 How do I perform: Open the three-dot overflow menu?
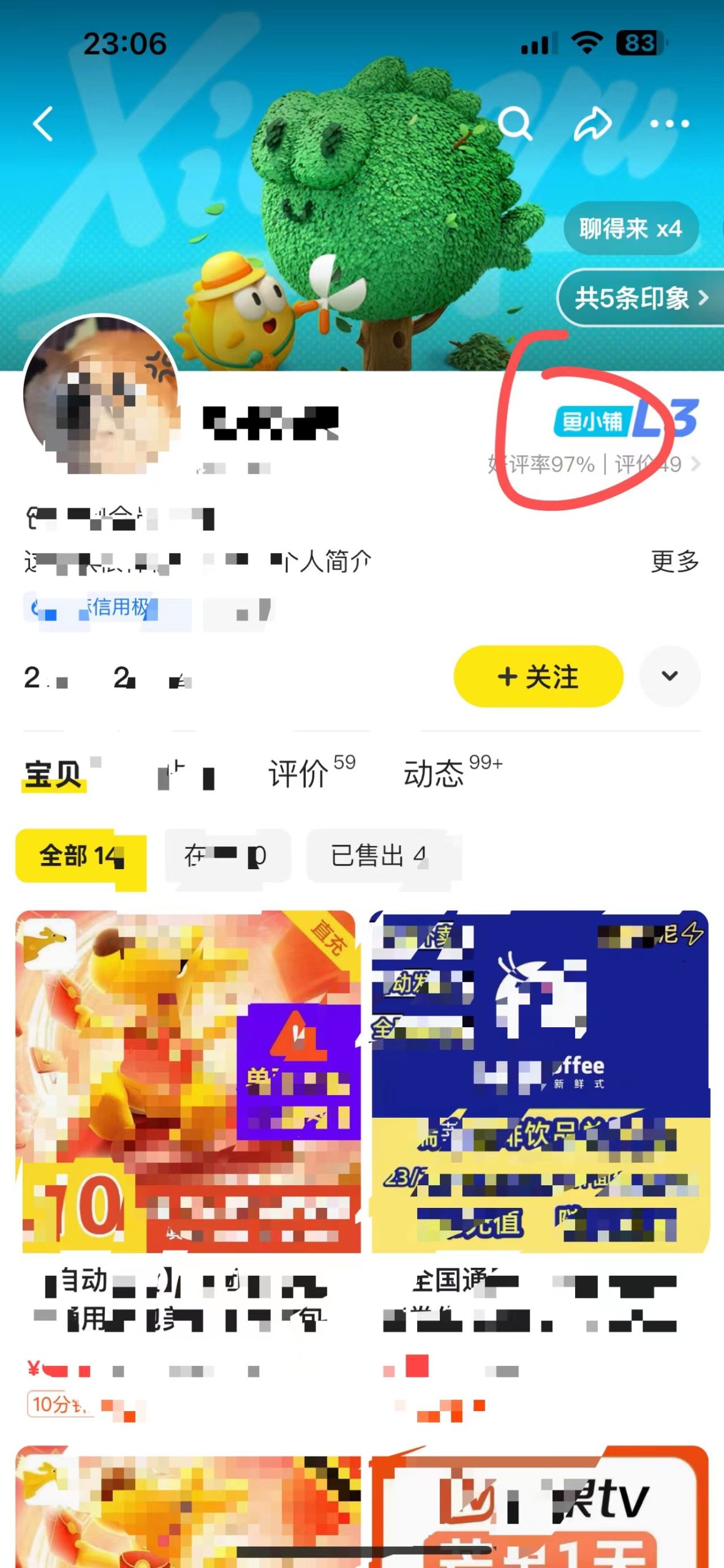(669, 124)
